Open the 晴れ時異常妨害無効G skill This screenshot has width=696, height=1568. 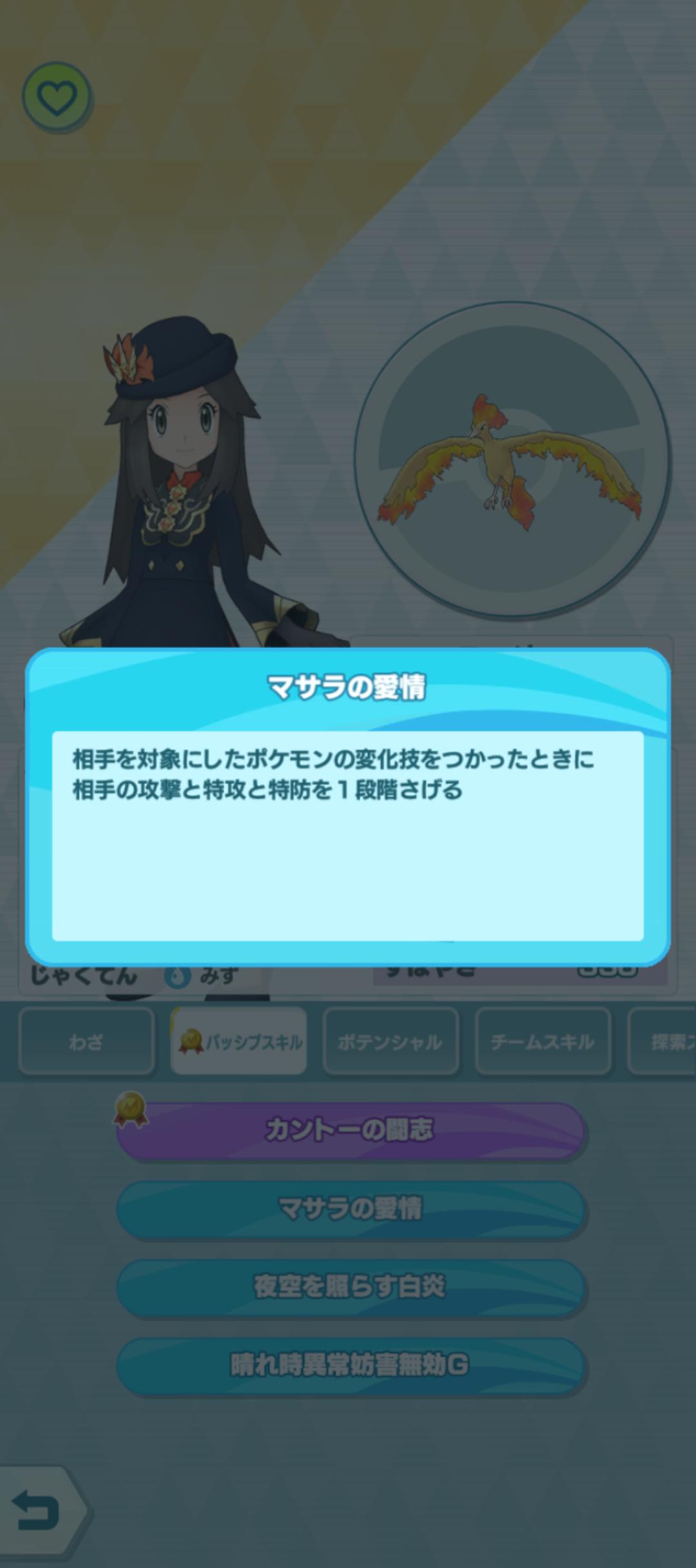tap(350, 1364)
